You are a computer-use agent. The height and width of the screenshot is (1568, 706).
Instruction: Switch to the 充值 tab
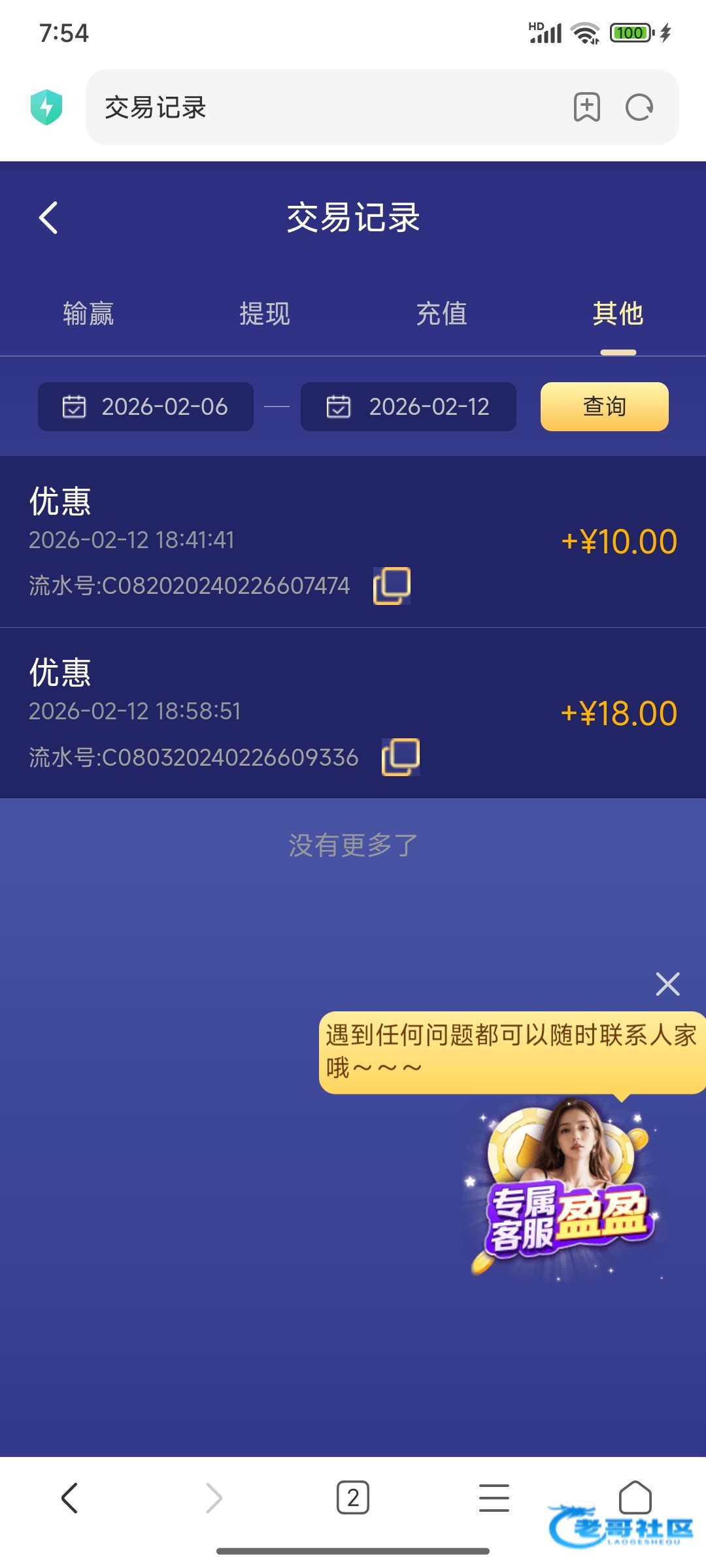441,314
